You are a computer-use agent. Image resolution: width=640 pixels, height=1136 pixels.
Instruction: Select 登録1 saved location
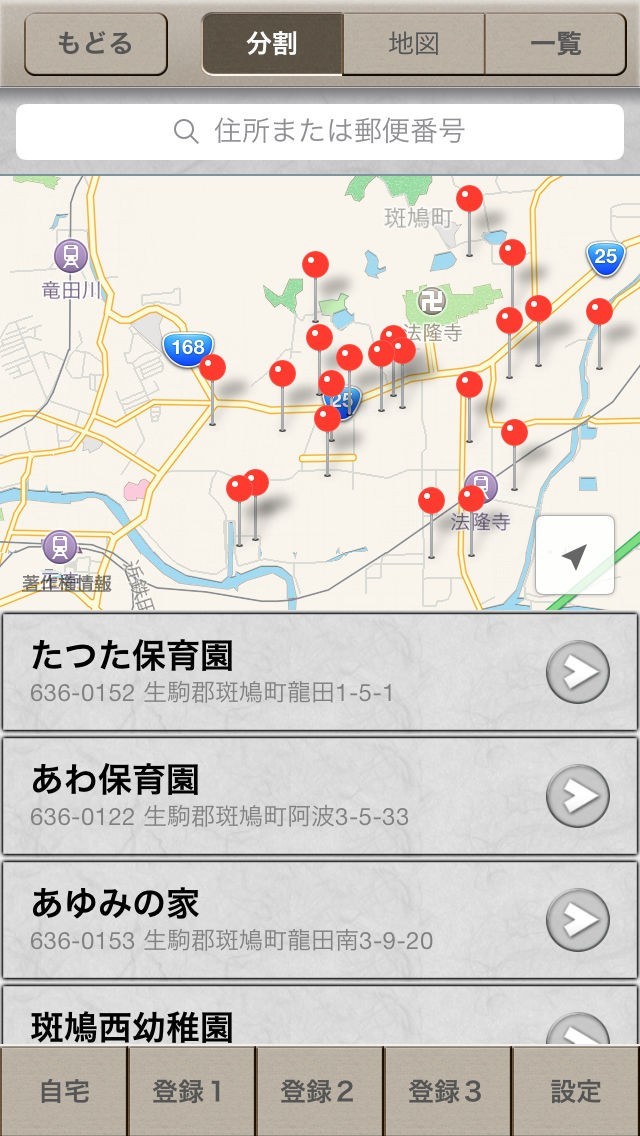tap(191, 1091)
